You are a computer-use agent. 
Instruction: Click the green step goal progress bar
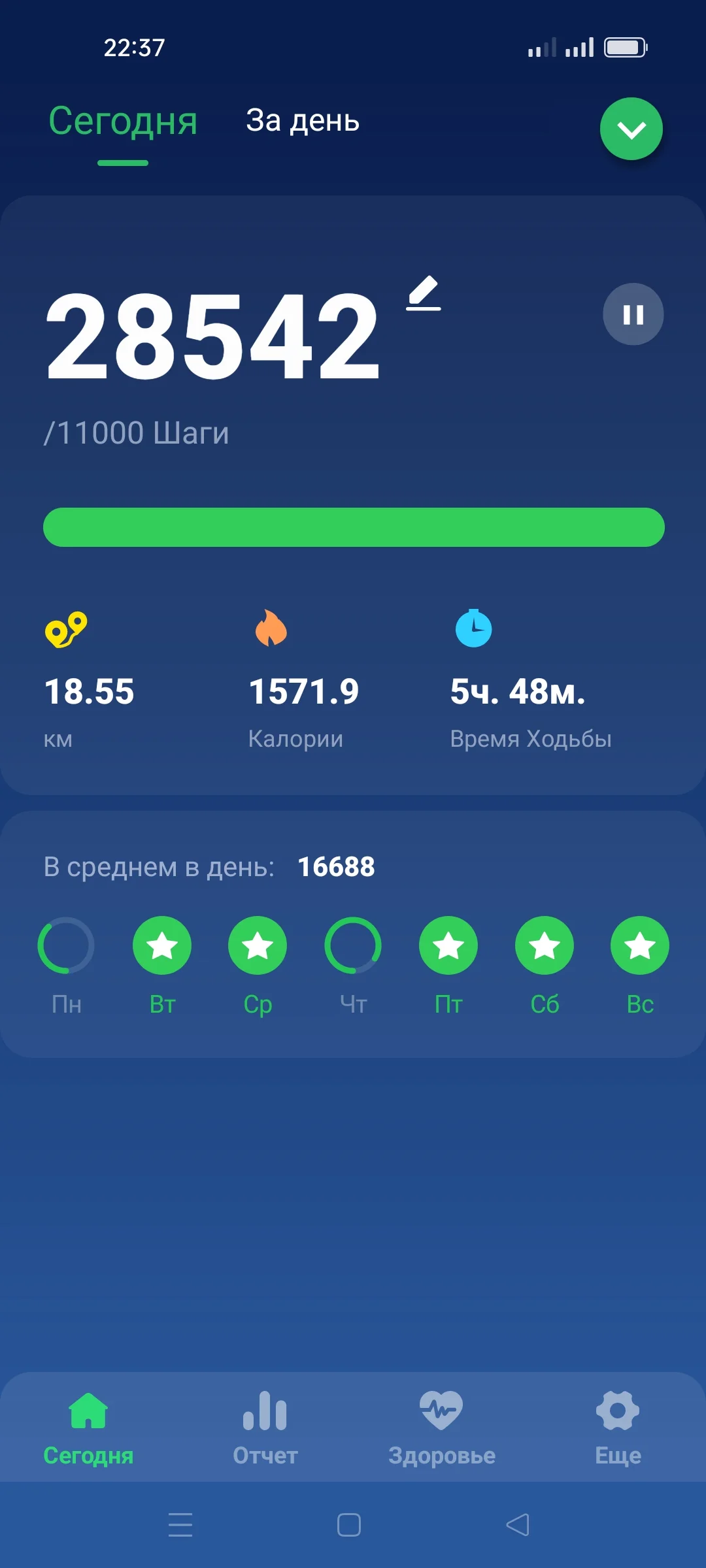[353, 527]
